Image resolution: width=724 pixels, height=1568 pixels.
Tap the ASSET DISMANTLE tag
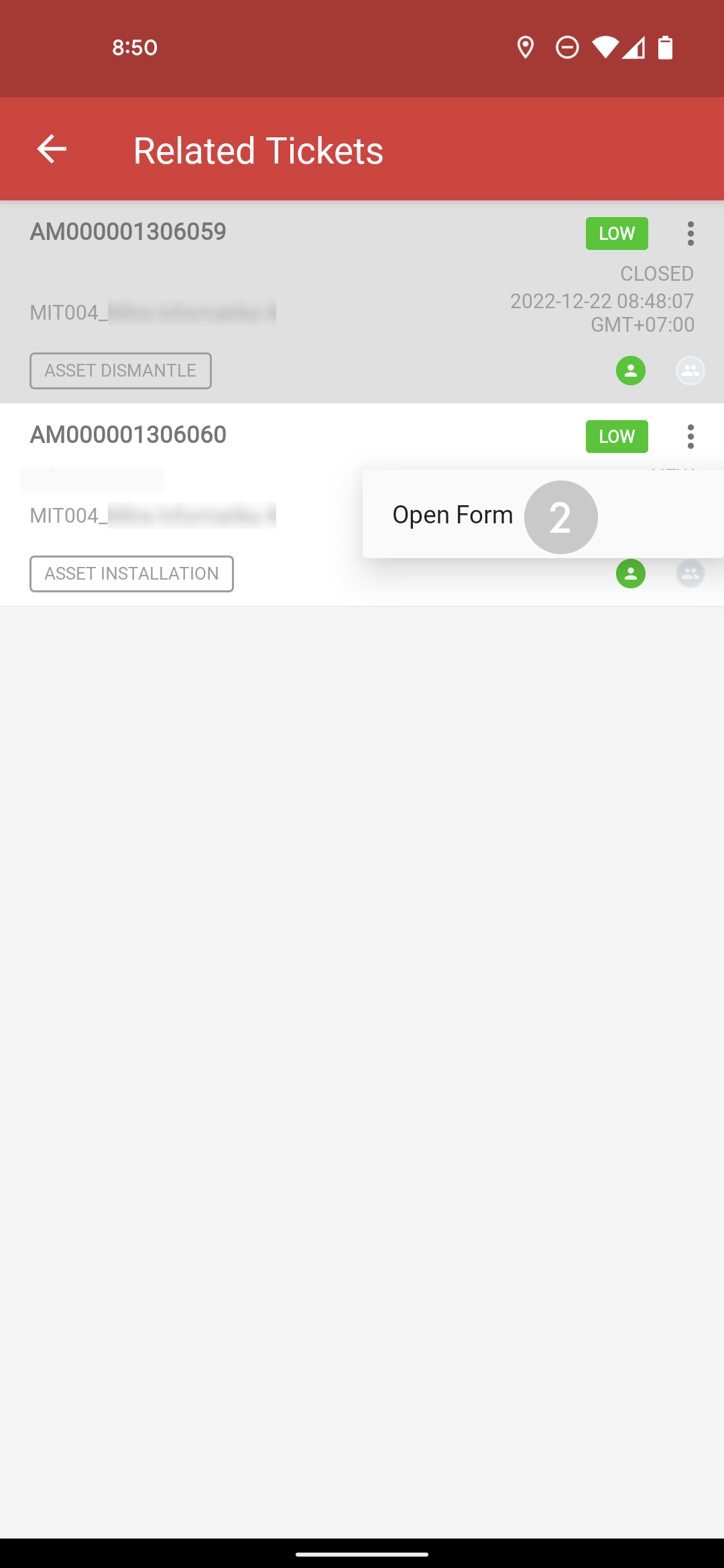(x=121, y=371)
